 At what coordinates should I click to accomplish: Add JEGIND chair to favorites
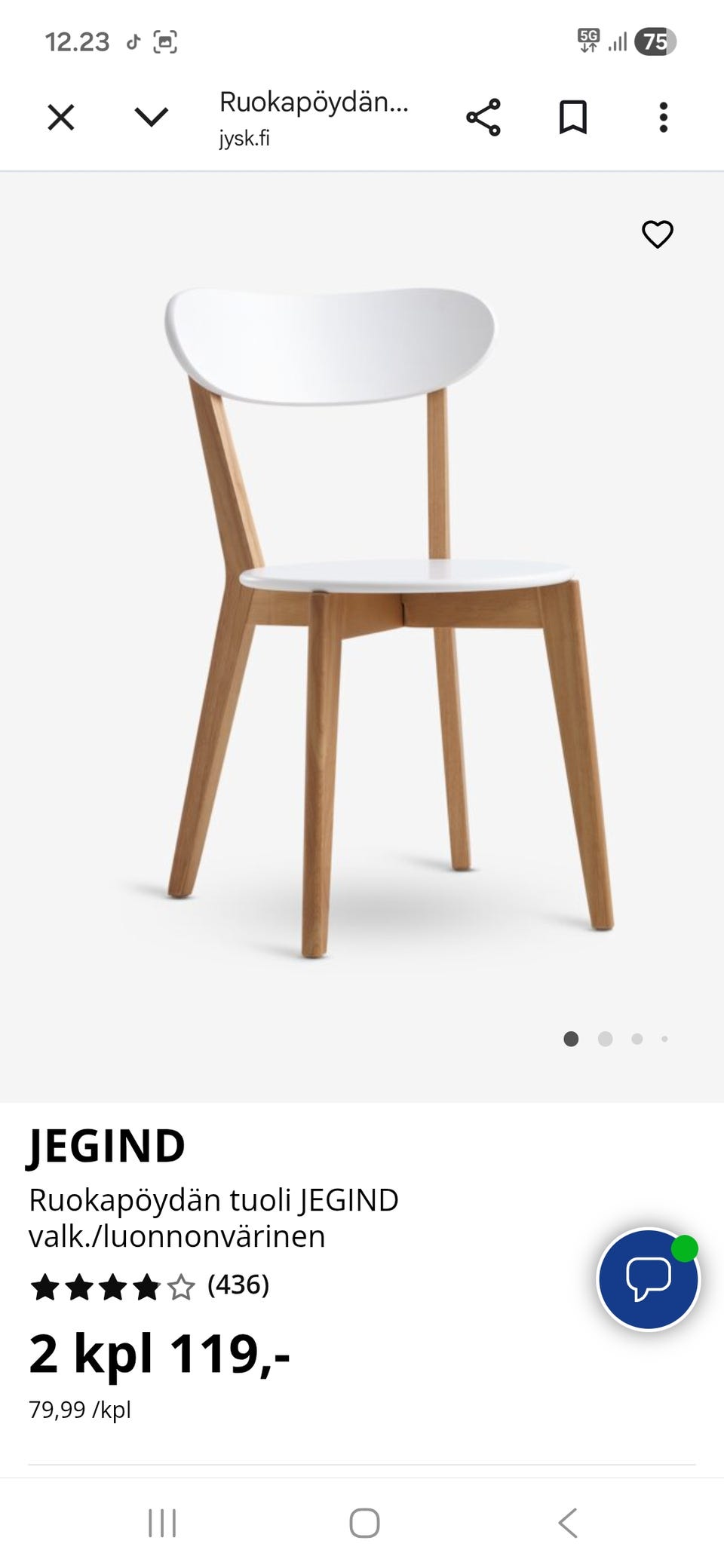click(657, 234)
